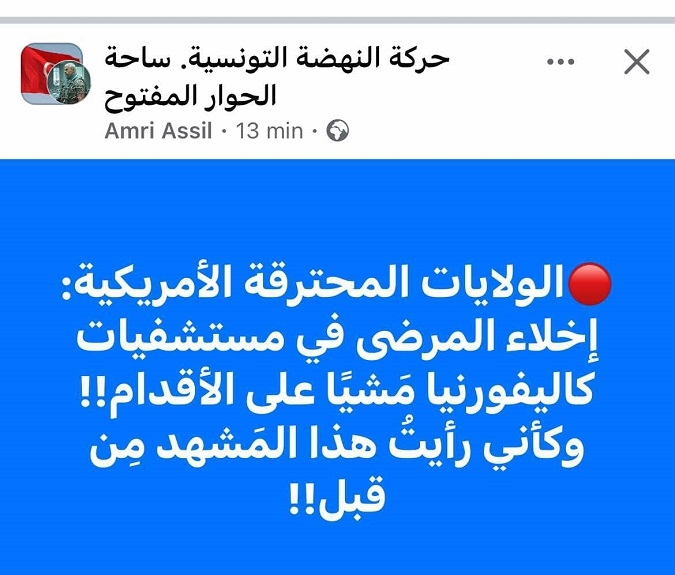Dismiss the post with the X
This screenshot has height=575, width=675.
click(637, 63)
